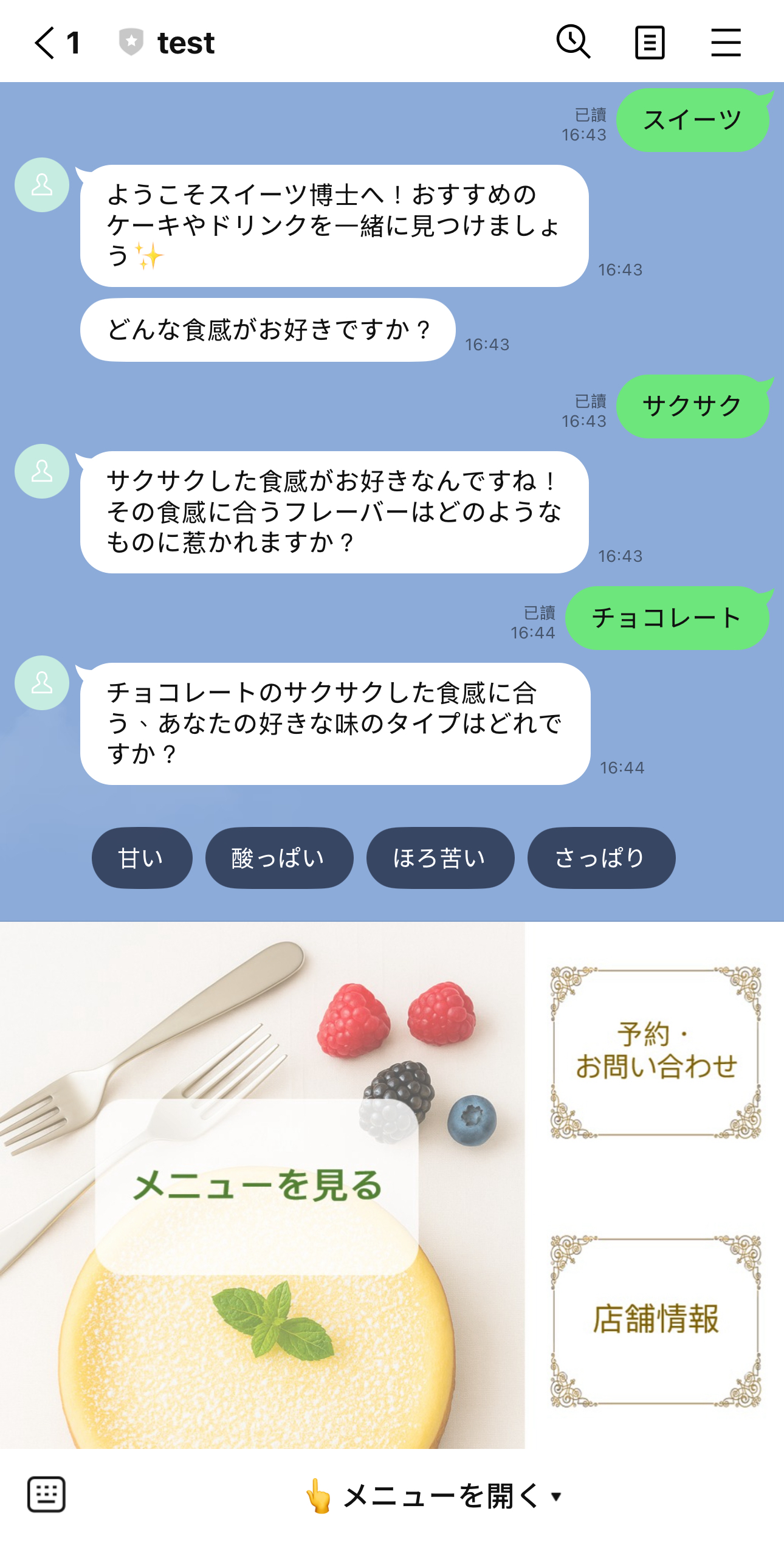Screen dimensions: 784x1542
Task: Tap the さっぱり quick reply
Action: pyautogui.click(x=600, y=858)
